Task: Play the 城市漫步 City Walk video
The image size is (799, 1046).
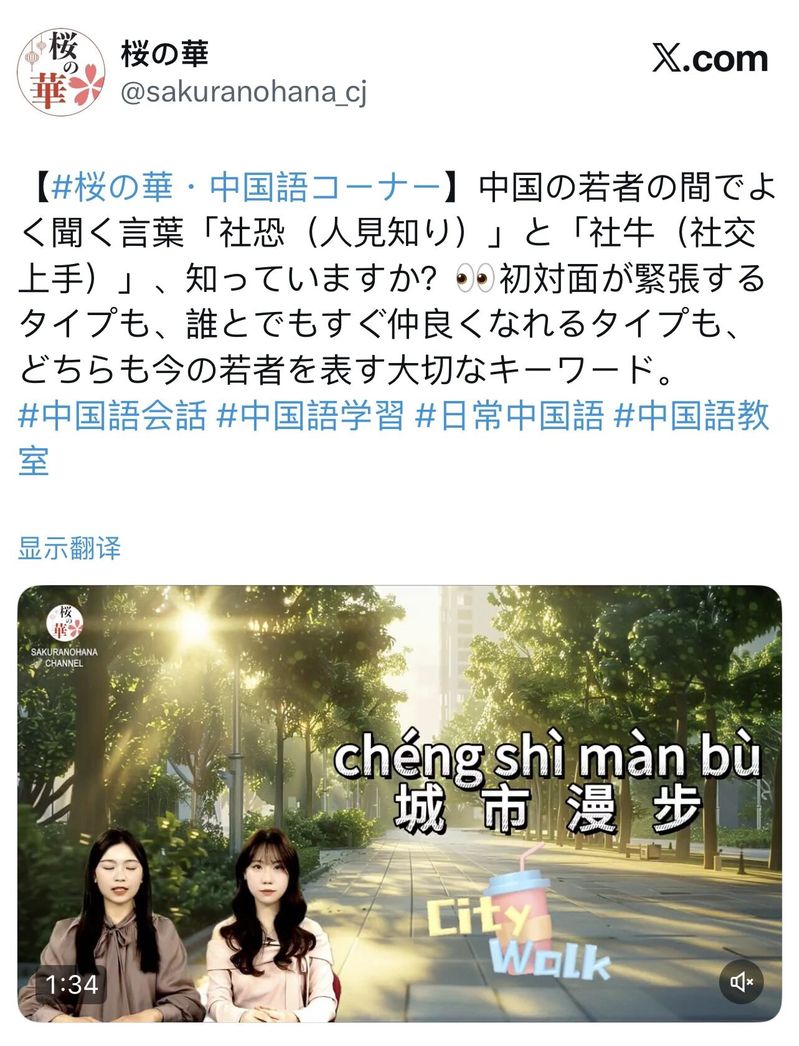Action: [x=400, y=800]
